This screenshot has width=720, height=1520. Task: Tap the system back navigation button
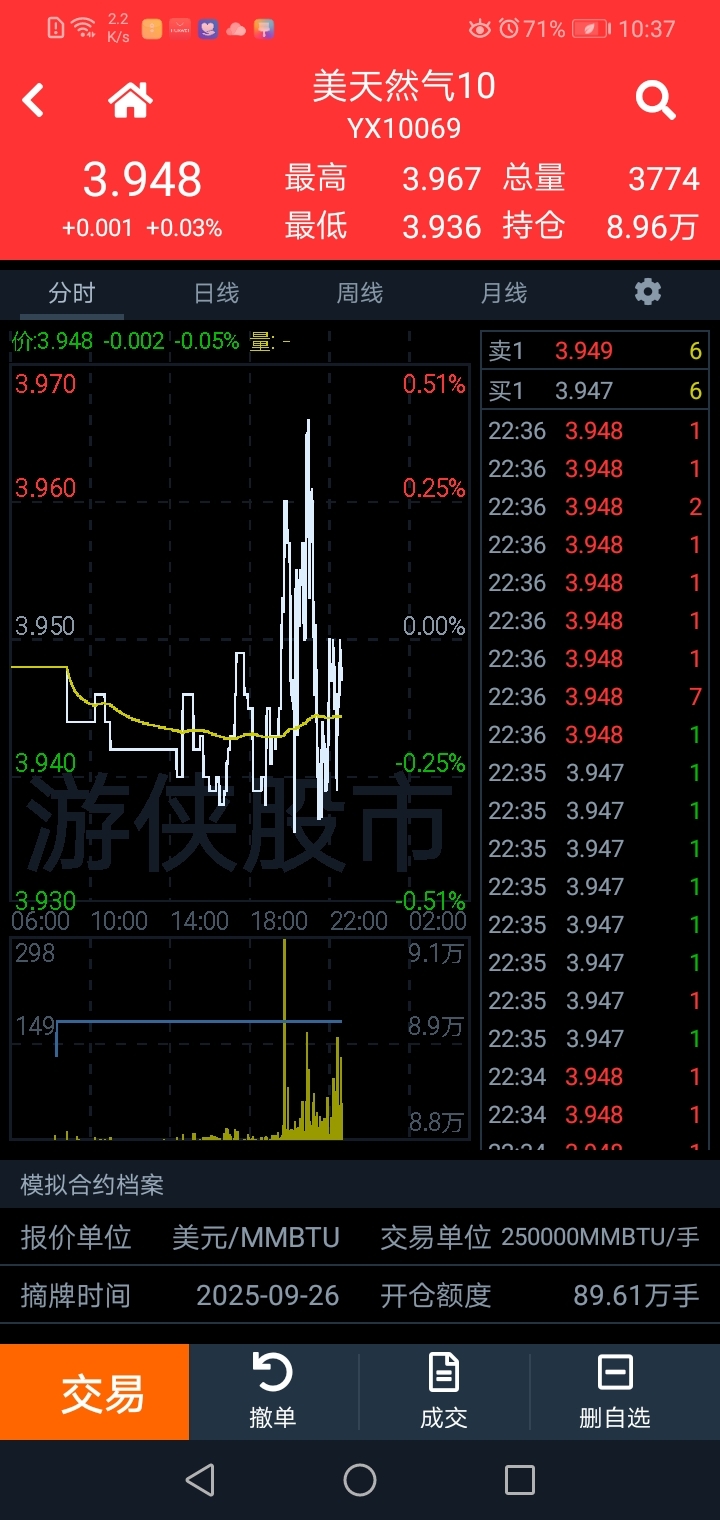200,1480
